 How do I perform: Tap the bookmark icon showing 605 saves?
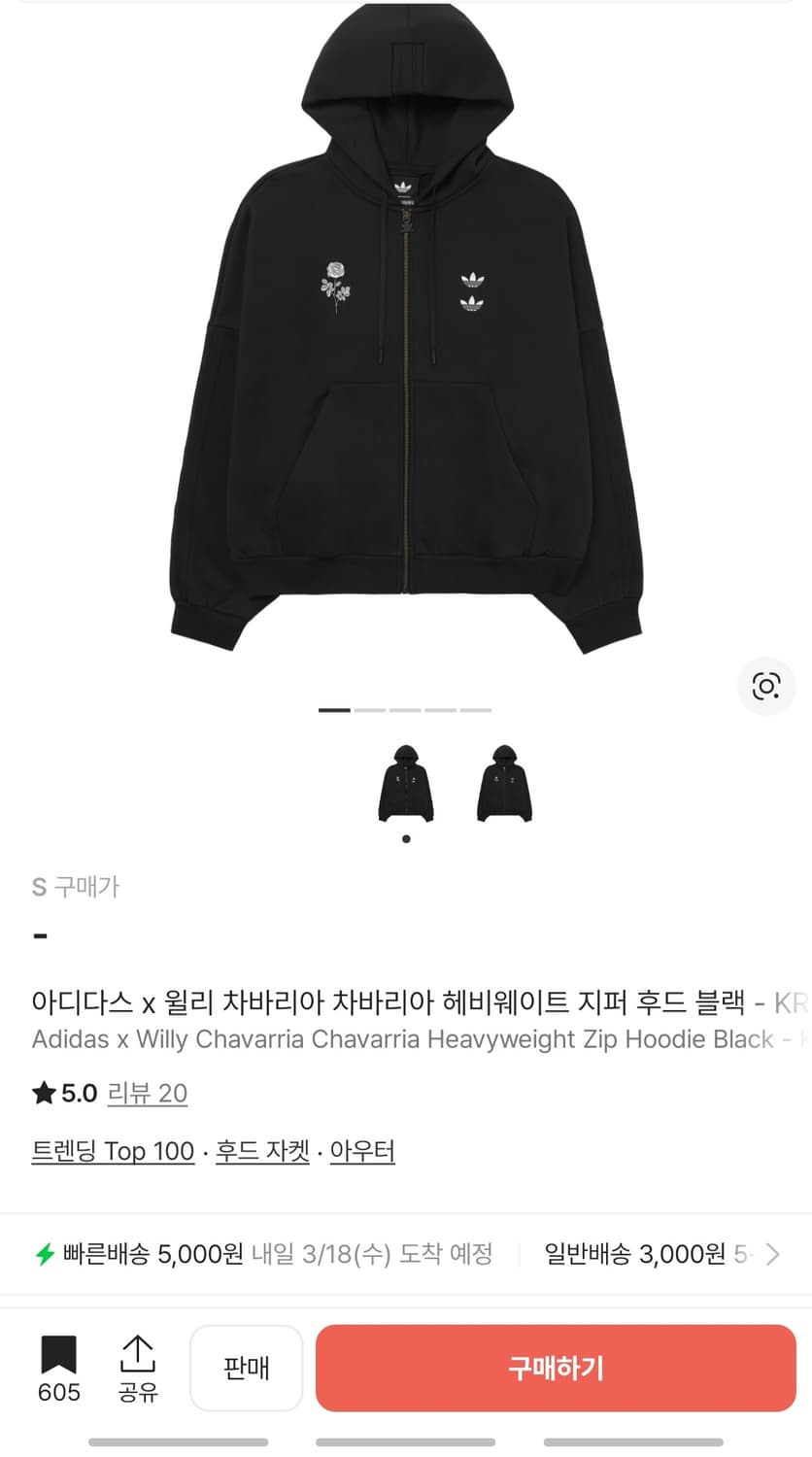(x=58, y=1367)
